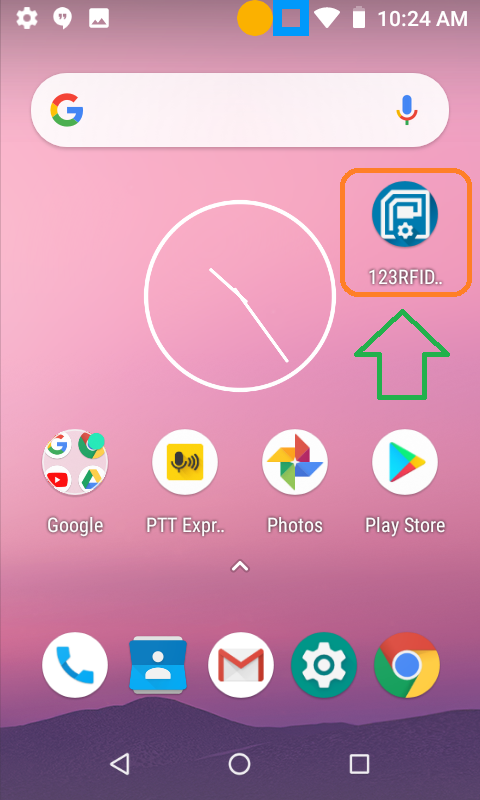The width and height of the screenshot is (480, 800).
Task: Expand the app drawer arrow
Action: pos(240,566)
